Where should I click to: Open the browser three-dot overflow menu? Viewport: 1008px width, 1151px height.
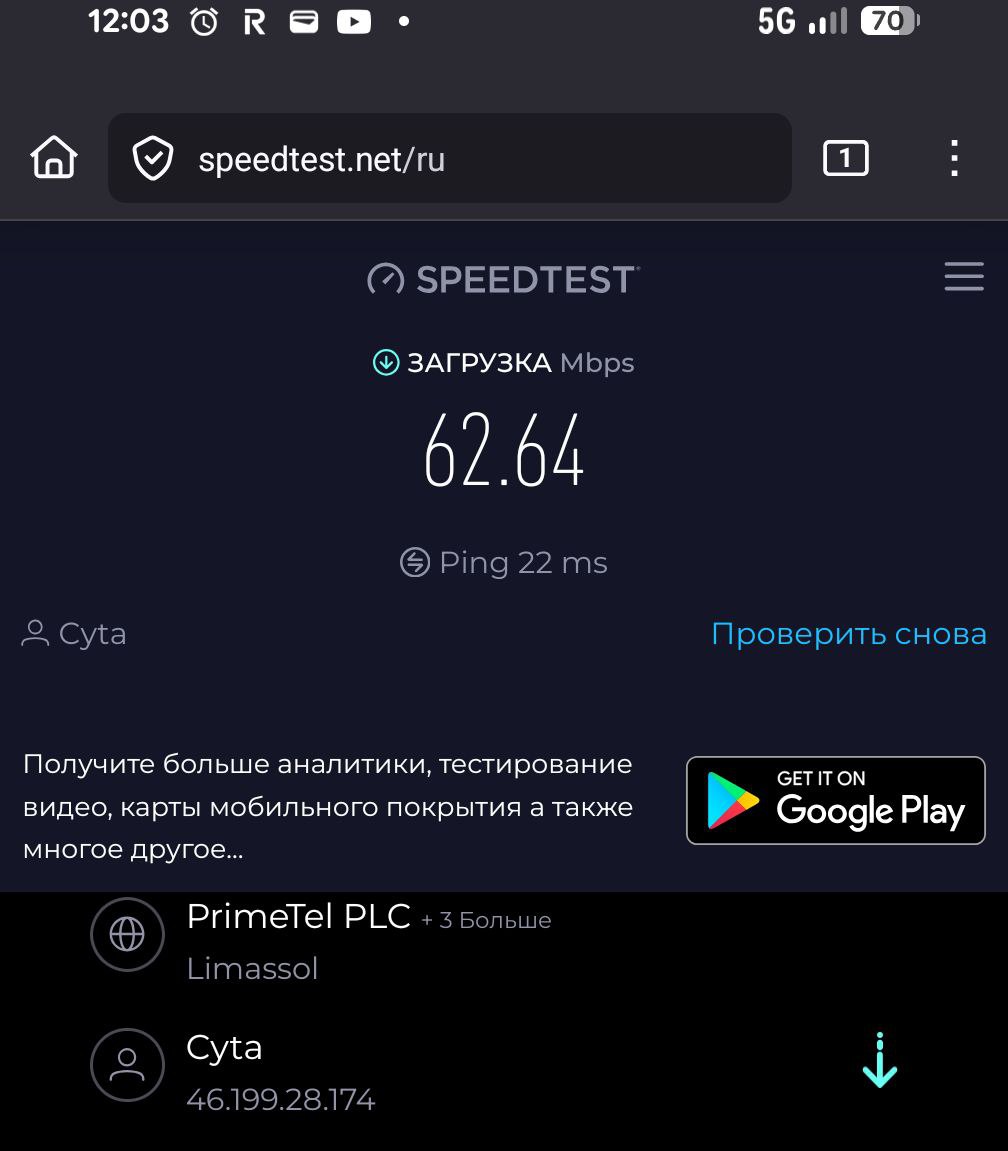click(954, 158)
